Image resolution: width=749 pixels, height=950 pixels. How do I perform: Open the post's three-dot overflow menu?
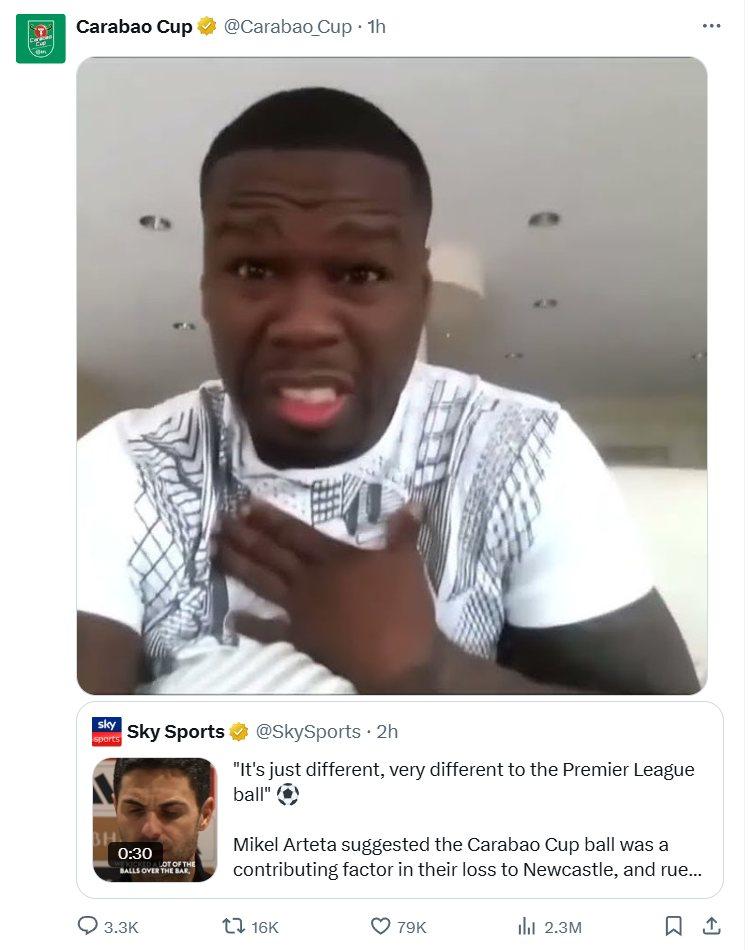pos(711,26)
